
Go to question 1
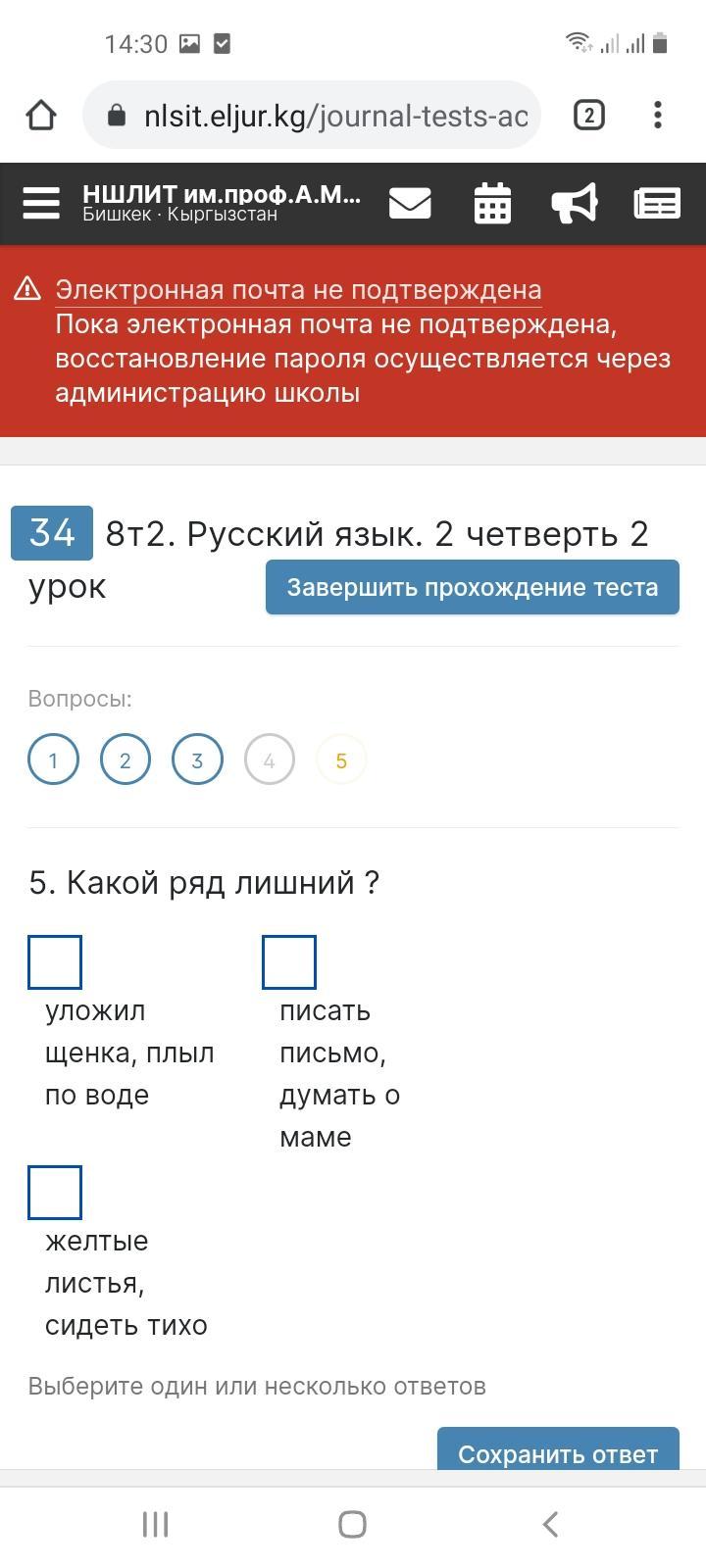pos(53,759)
